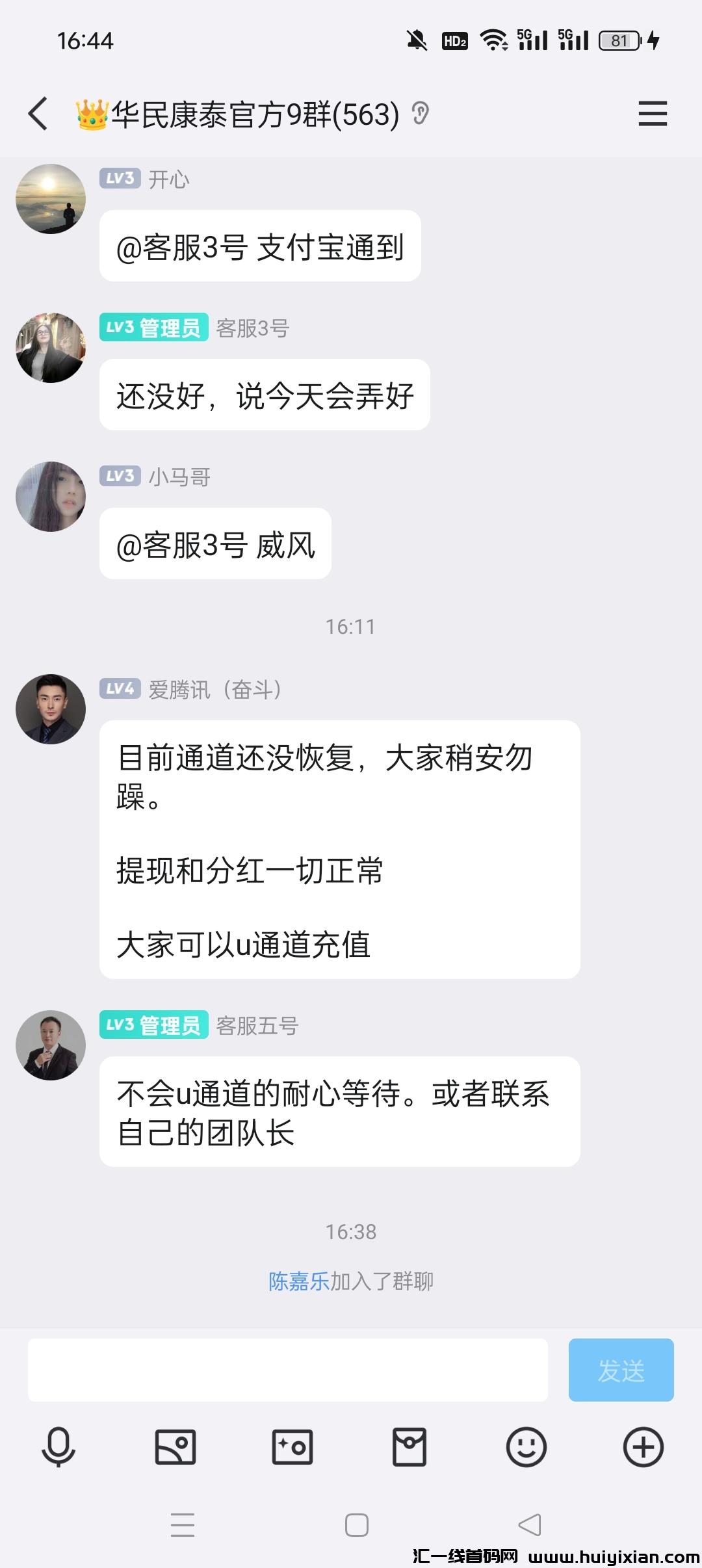Open the system recent apps button
The height and width of the screenshot is (1568, 702).
183,1525
